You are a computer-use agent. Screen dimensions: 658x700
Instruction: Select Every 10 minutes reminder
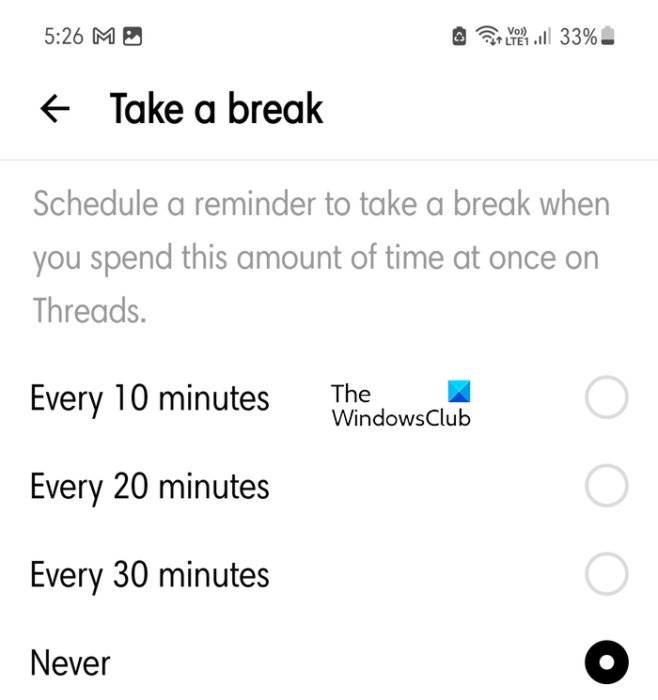(x=606, y=400)
